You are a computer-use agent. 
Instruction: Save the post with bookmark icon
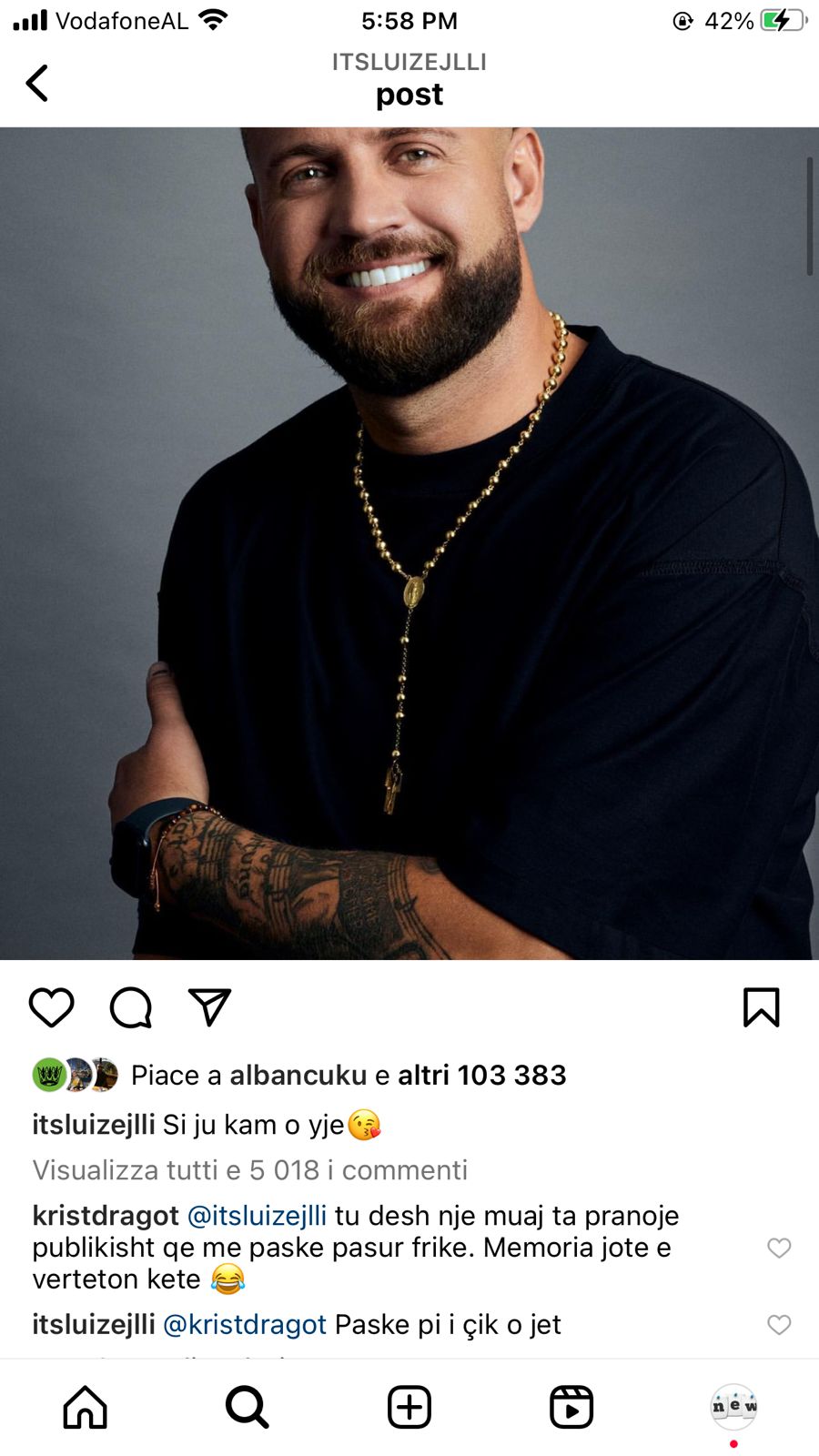(x=761, y=1007)
